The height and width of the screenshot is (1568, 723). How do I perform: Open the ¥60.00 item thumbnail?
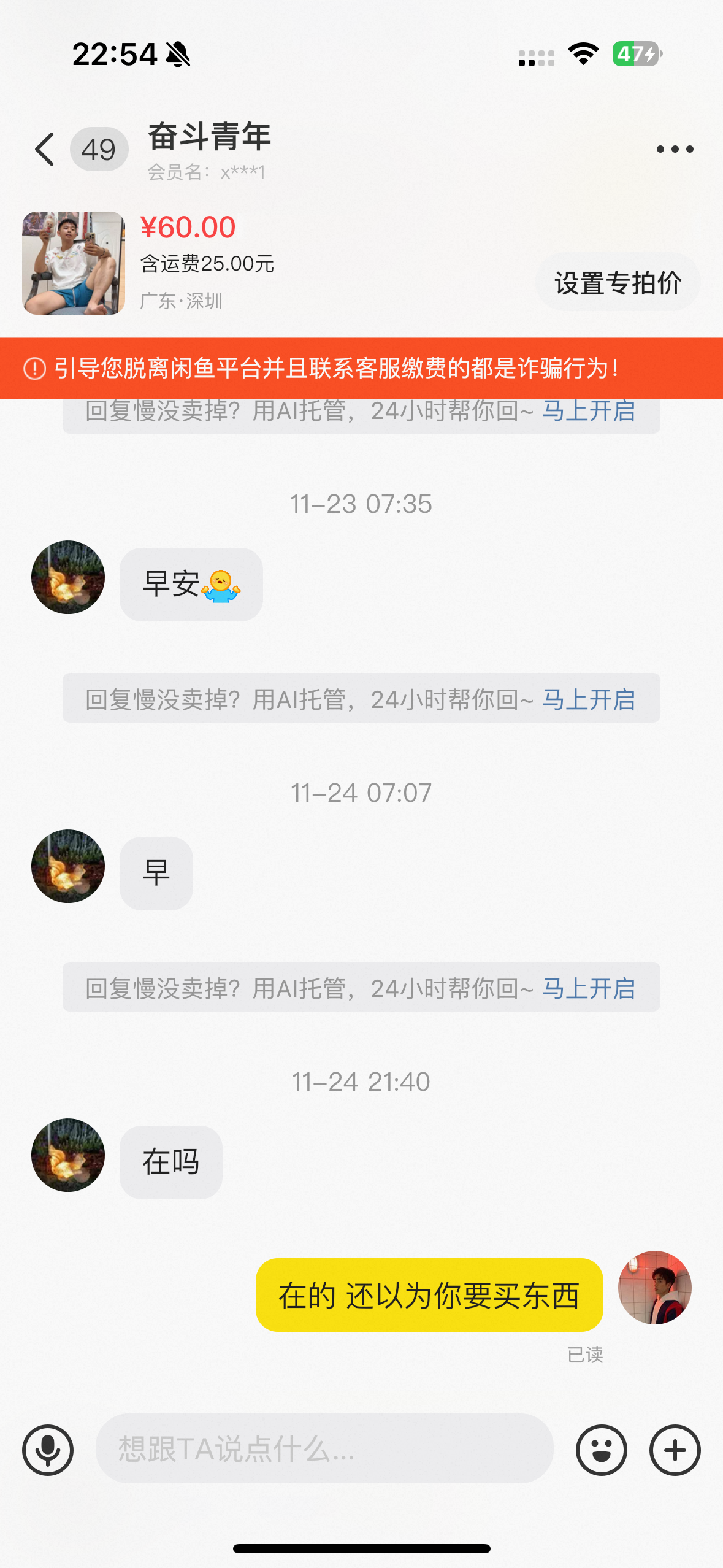click(x=74, y=263)
